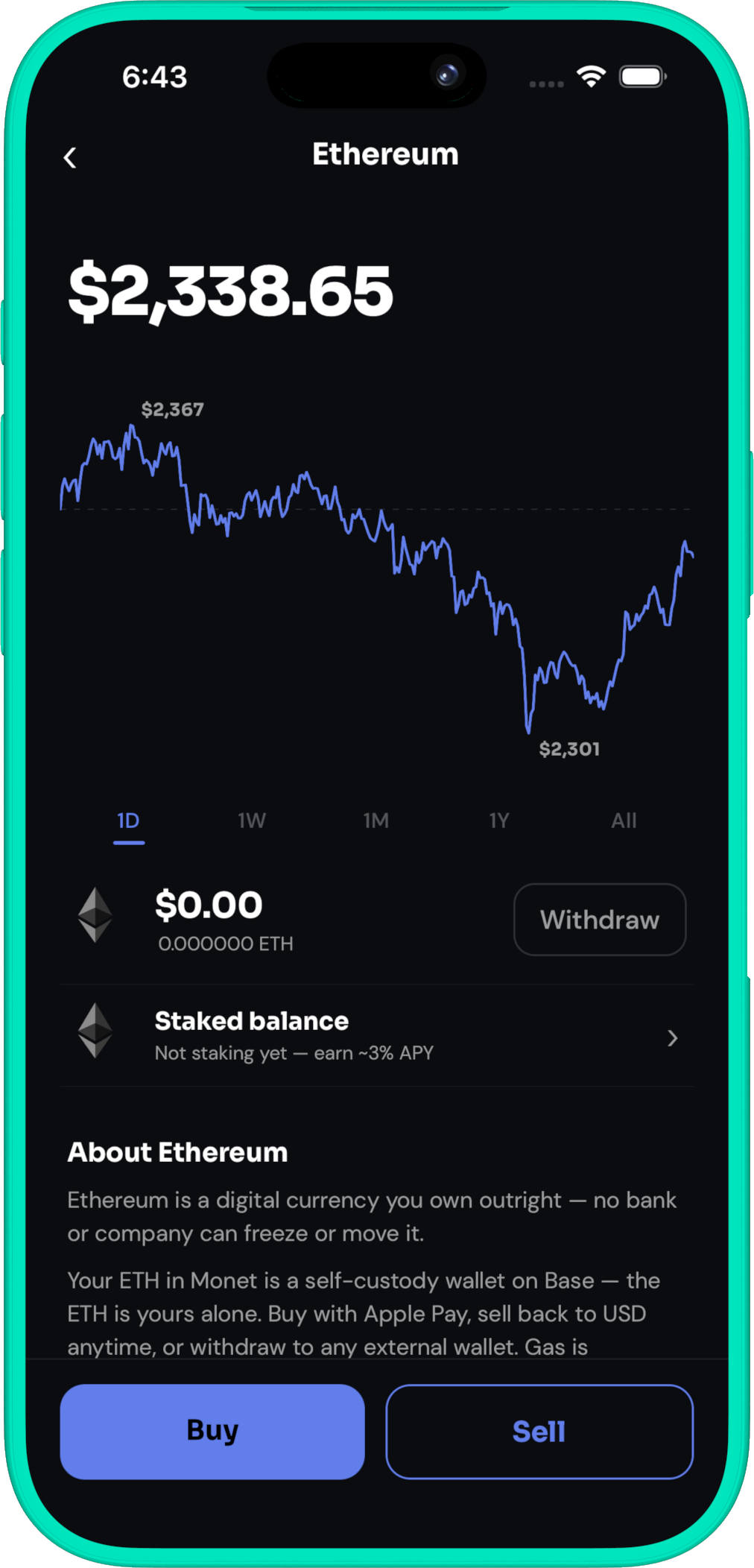Viewport: 754px width, 1568px height.
Task: Reselect the 1D chart range
Action: pyautogui.click(x=128, y=821)
